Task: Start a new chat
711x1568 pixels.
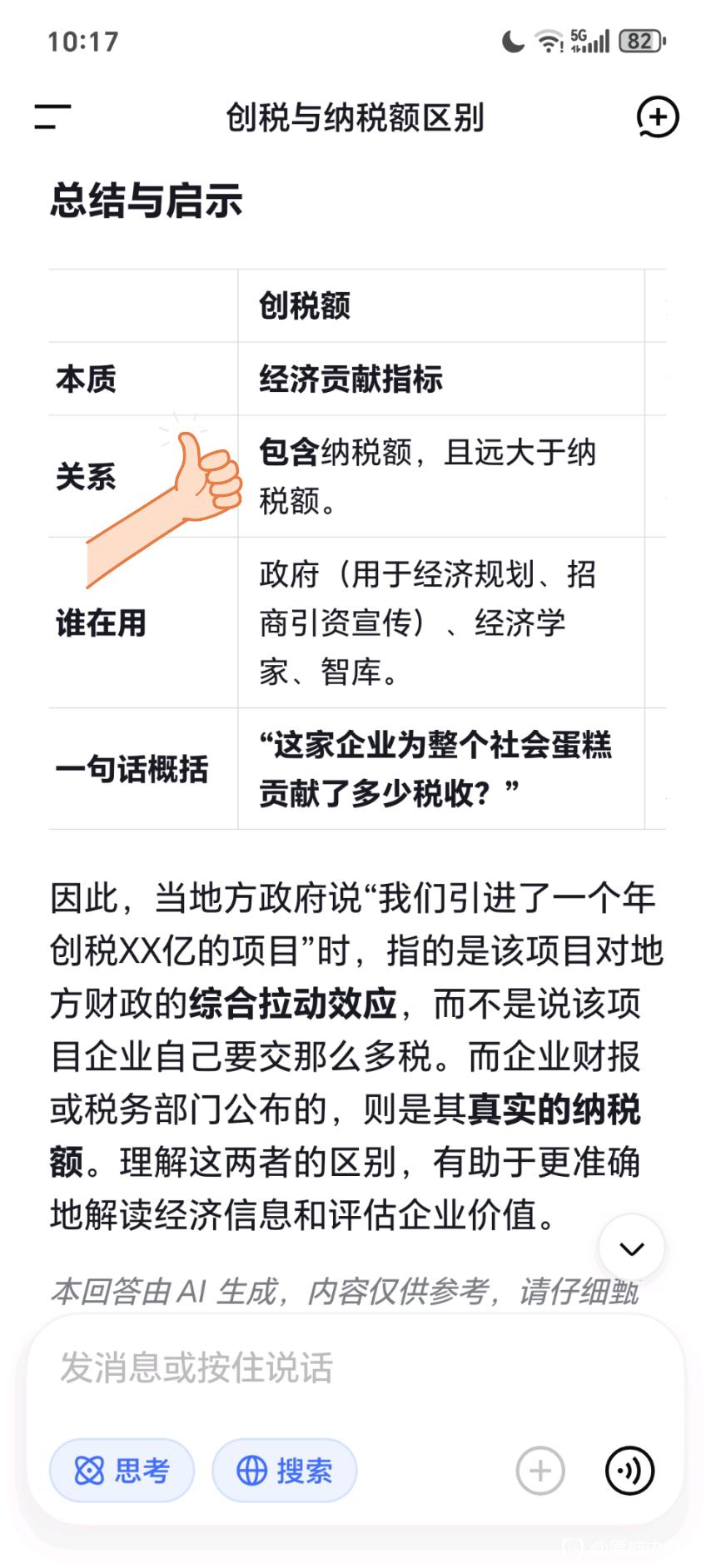Action: click(x=657, y=117)
